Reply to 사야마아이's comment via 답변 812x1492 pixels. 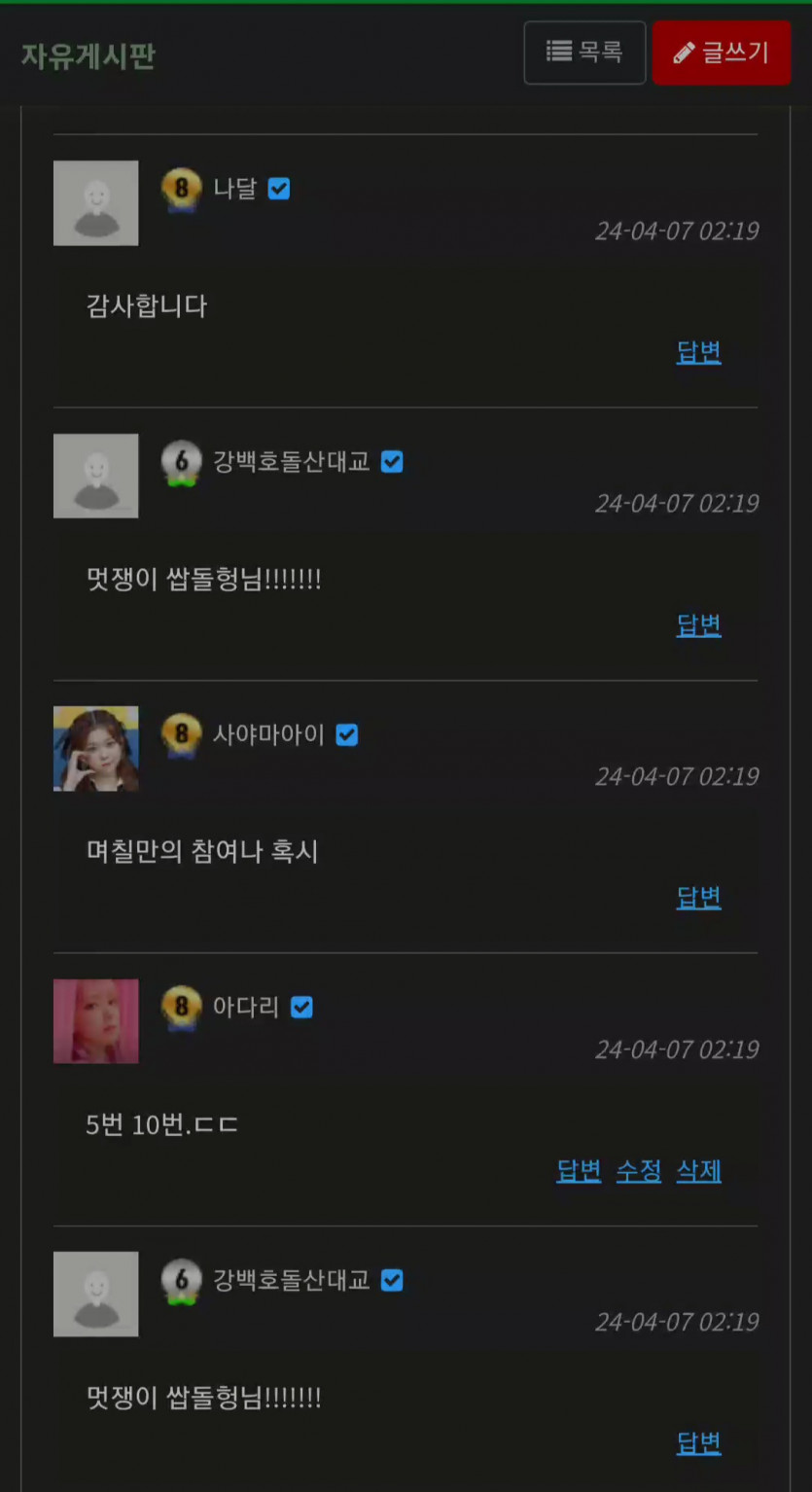(x=698, y=898)
